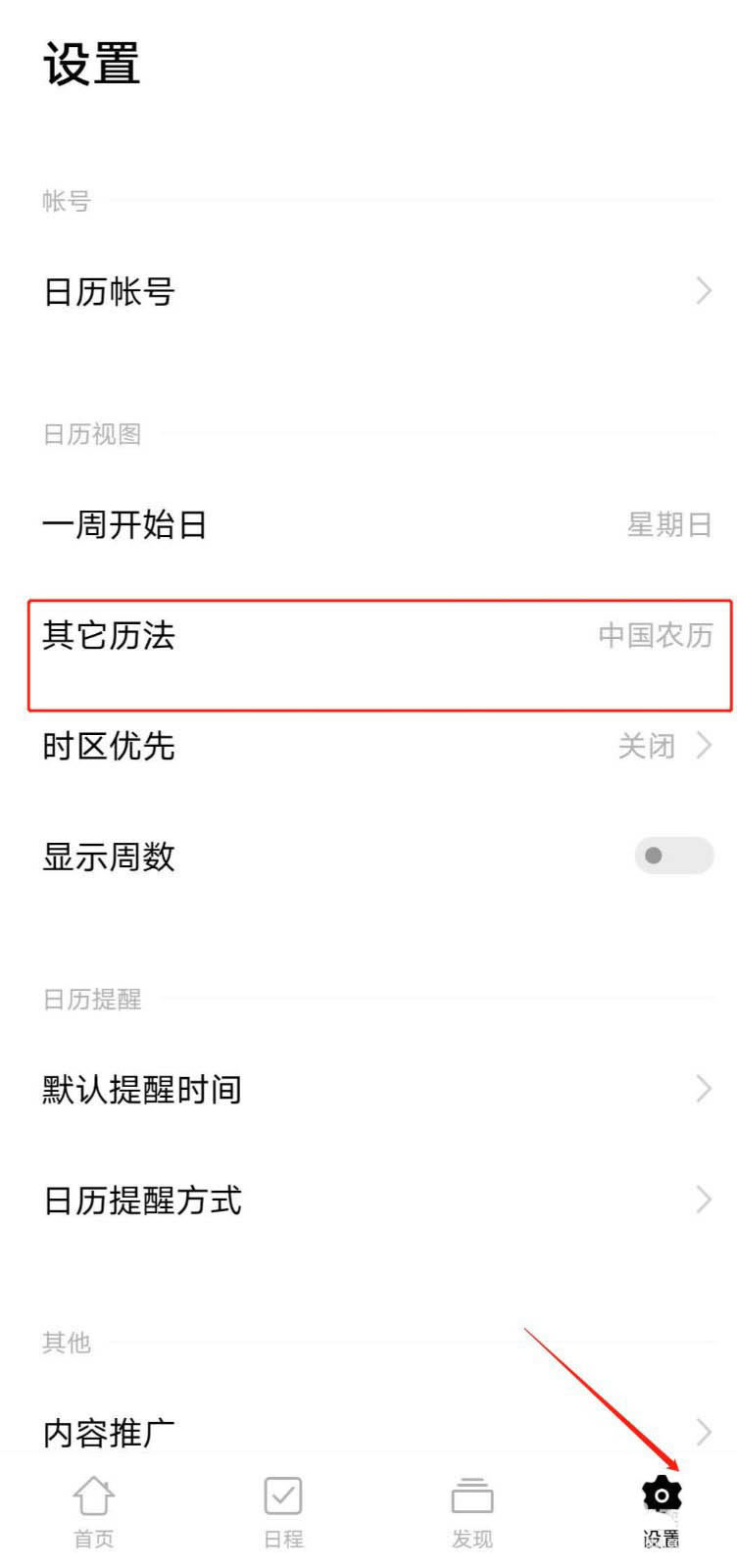Screen dimensions: 737x1568
Task: Switch to the 发现 tab
Action: (x=471, y=1511)
